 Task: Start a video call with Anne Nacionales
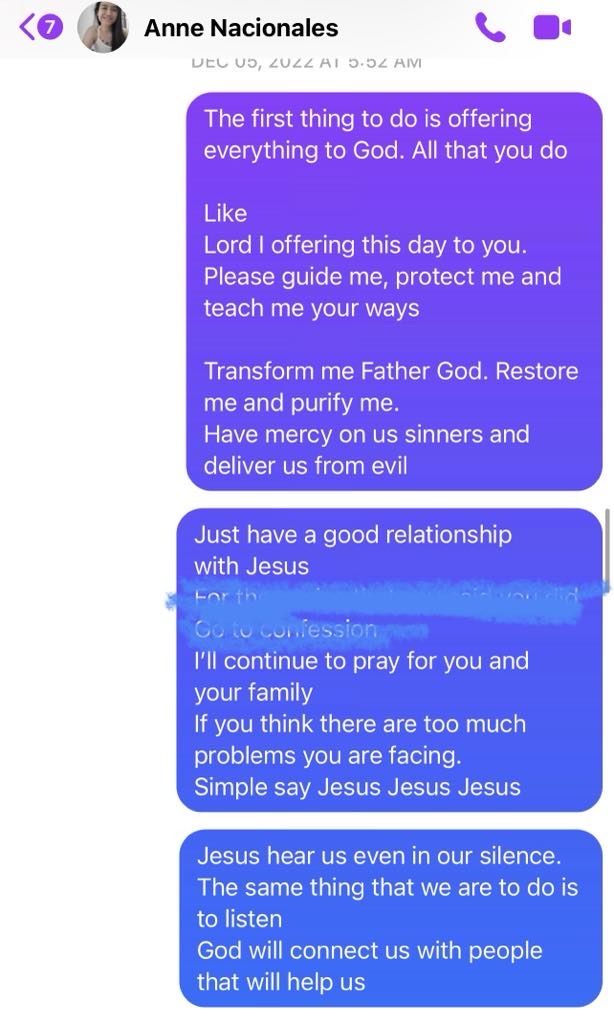(x=551, y=27)
